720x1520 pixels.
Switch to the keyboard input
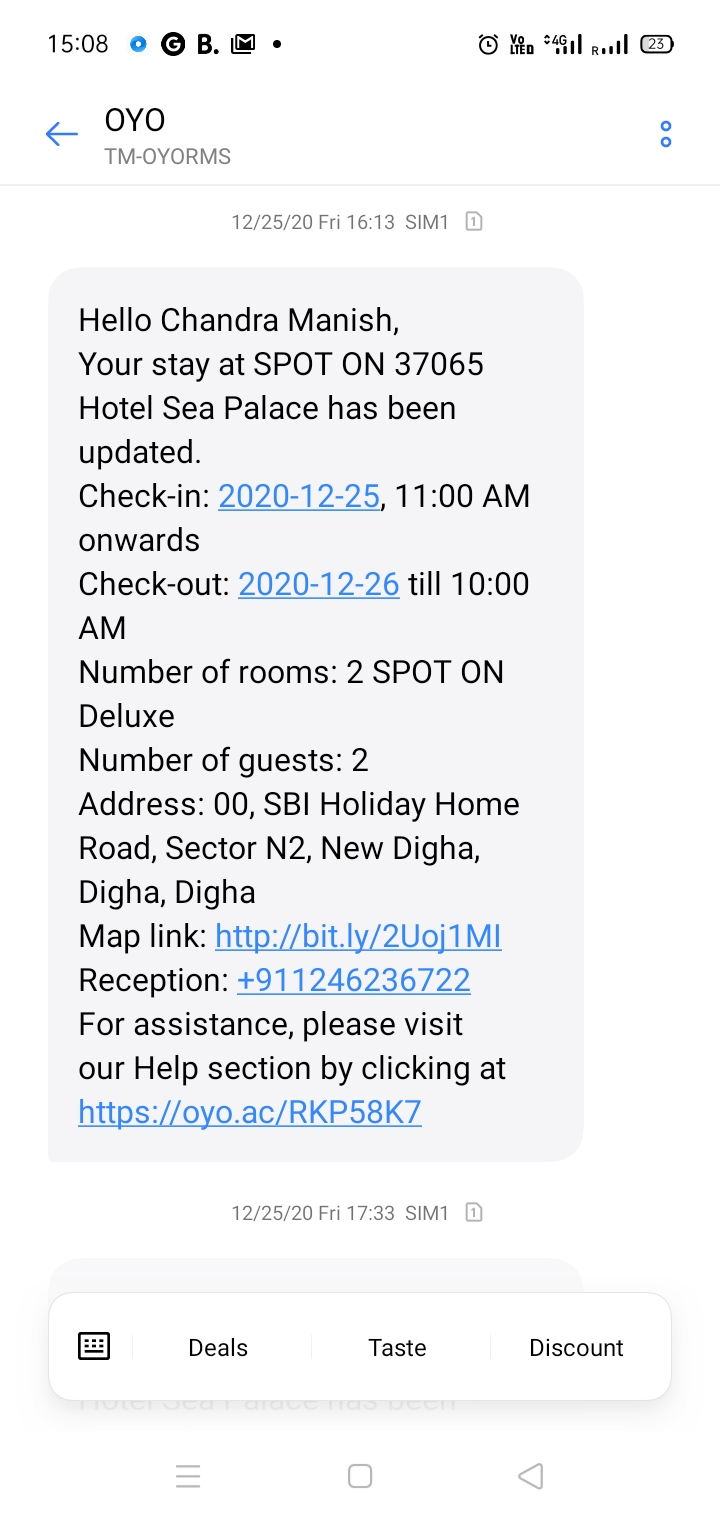point(94,1347)
